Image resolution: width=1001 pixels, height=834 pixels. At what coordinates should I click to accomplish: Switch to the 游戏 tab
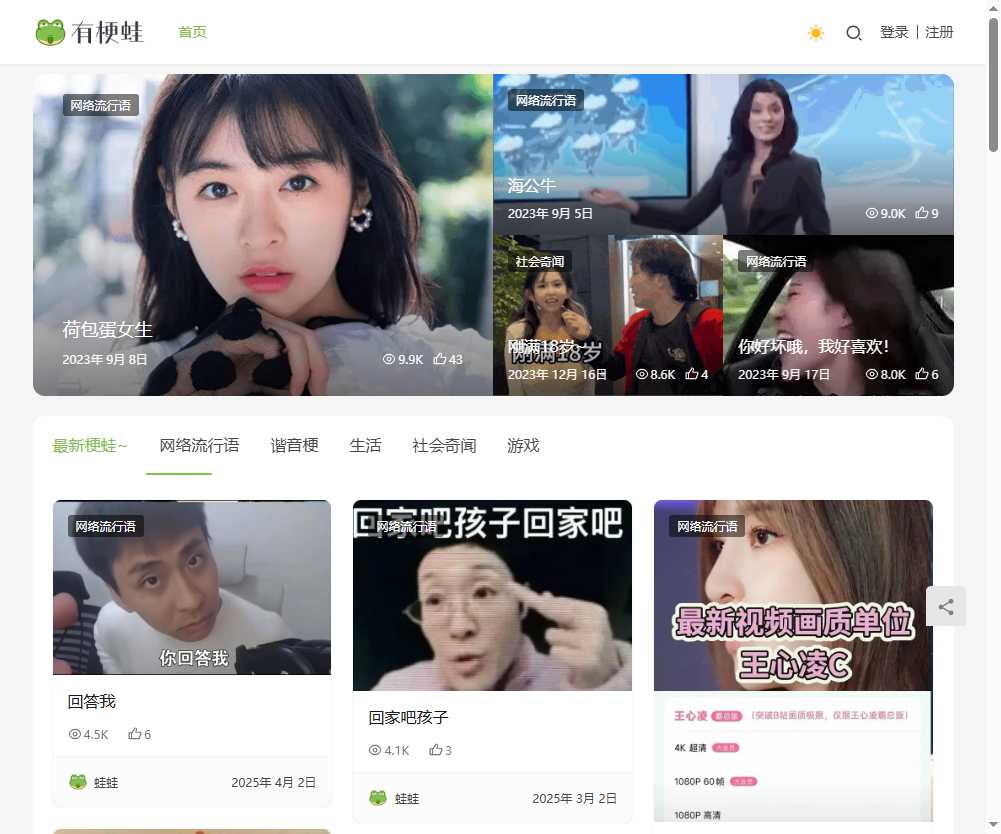pos(523,446)
